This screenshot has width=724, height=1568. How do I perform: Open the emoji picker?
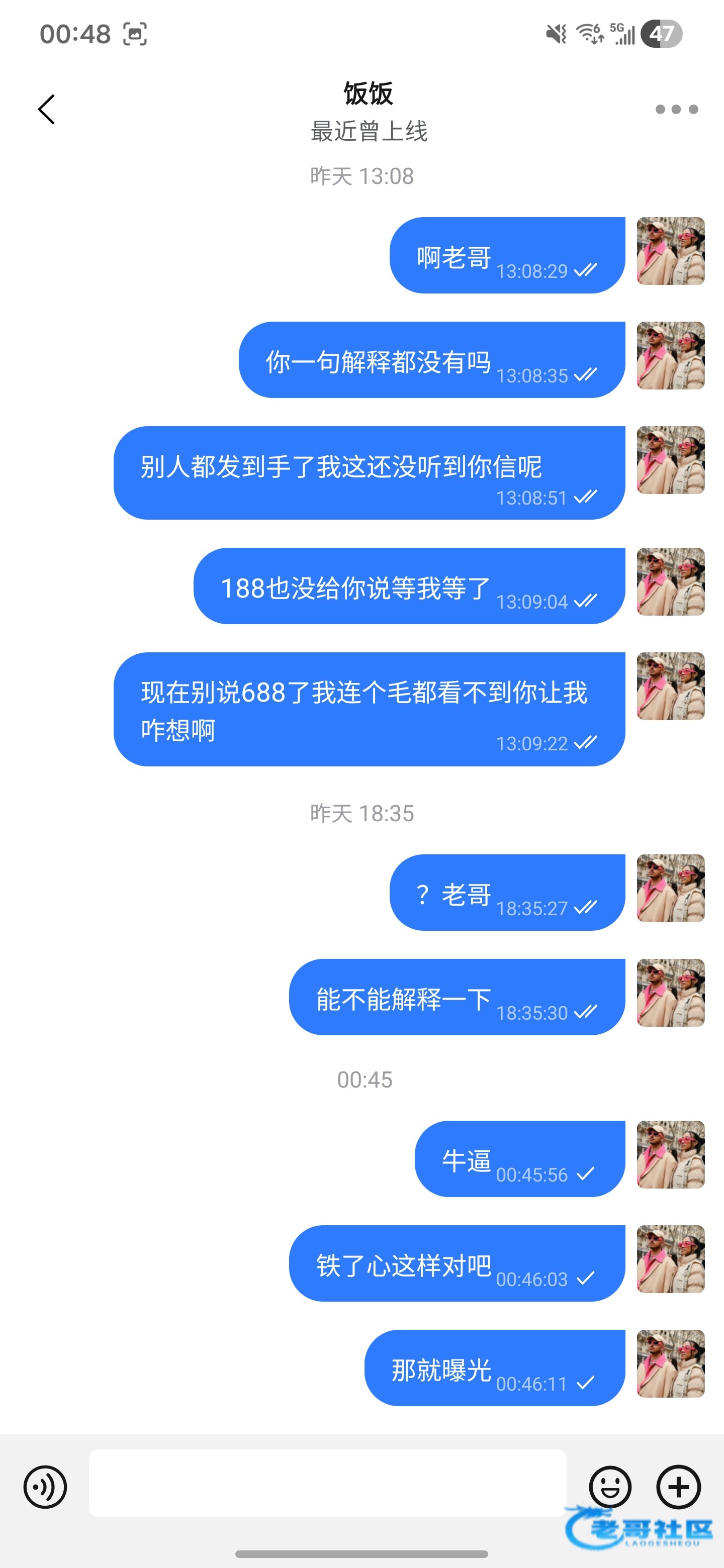[609, 1487]
